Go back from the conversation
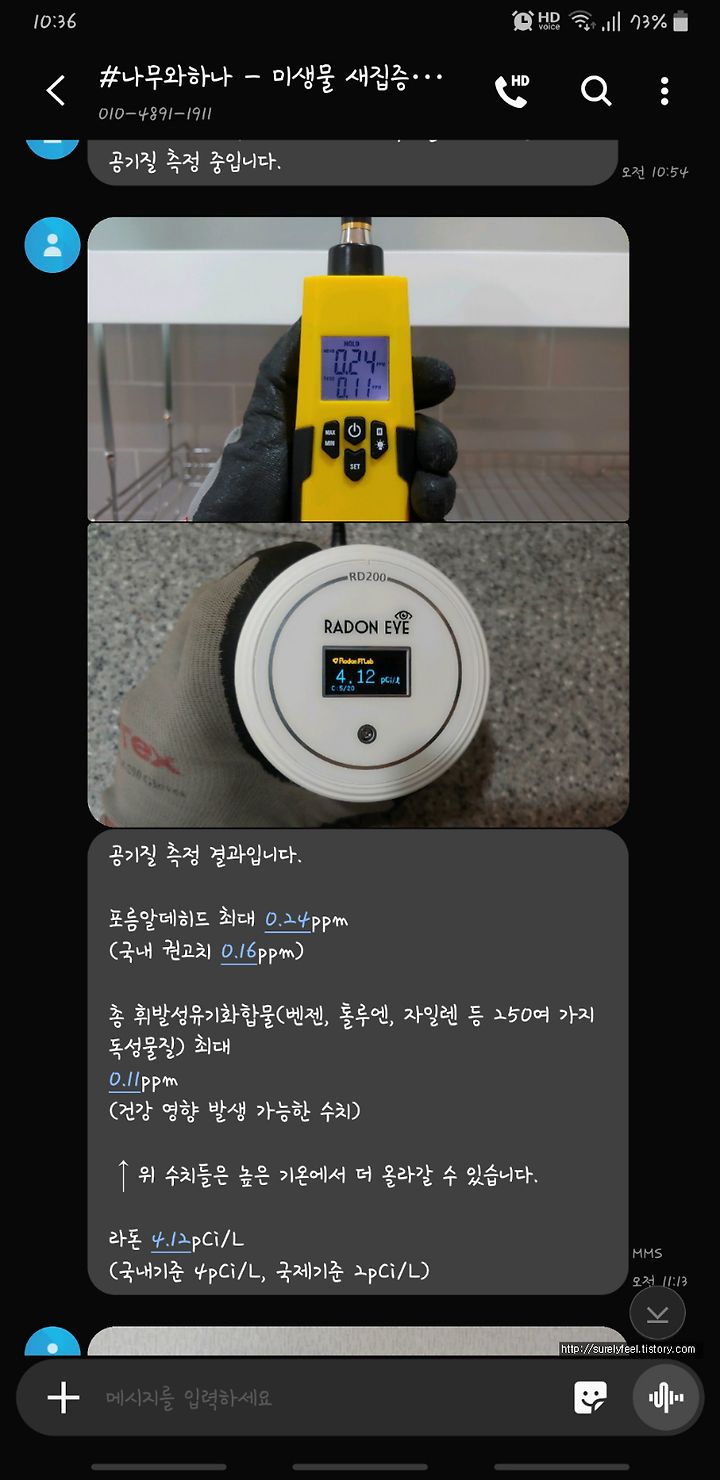The image size is (720, 1480). tap(56, 91)
